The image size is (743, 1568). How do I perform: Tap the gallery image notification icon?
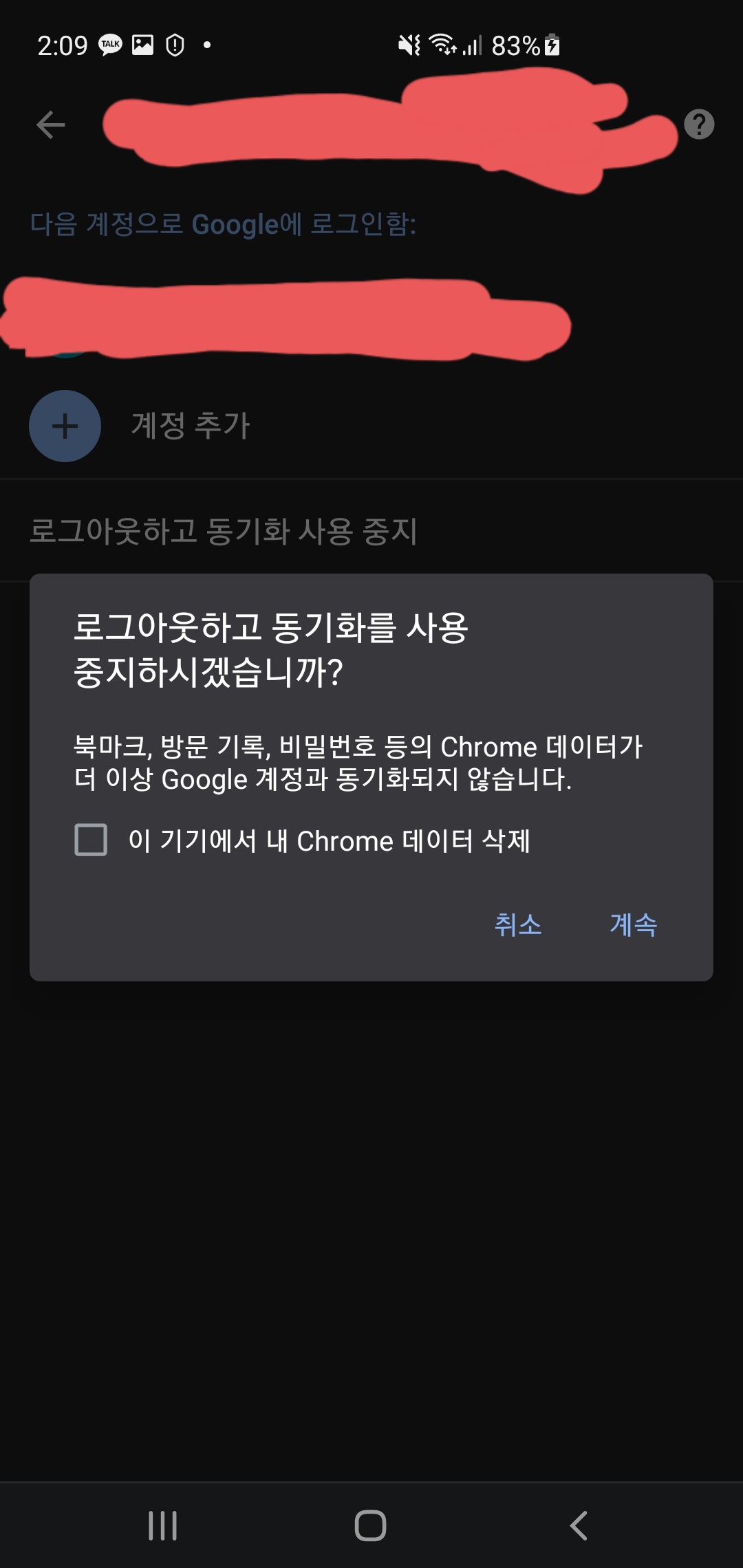(x=142, y=44)
